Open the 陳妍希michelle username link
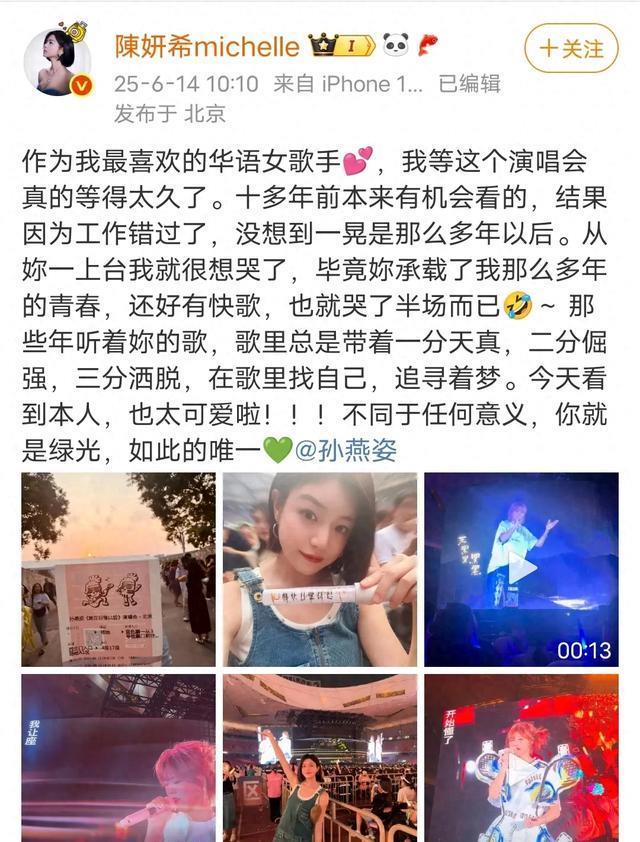640x842 pixels. click(x=207, y=46)
